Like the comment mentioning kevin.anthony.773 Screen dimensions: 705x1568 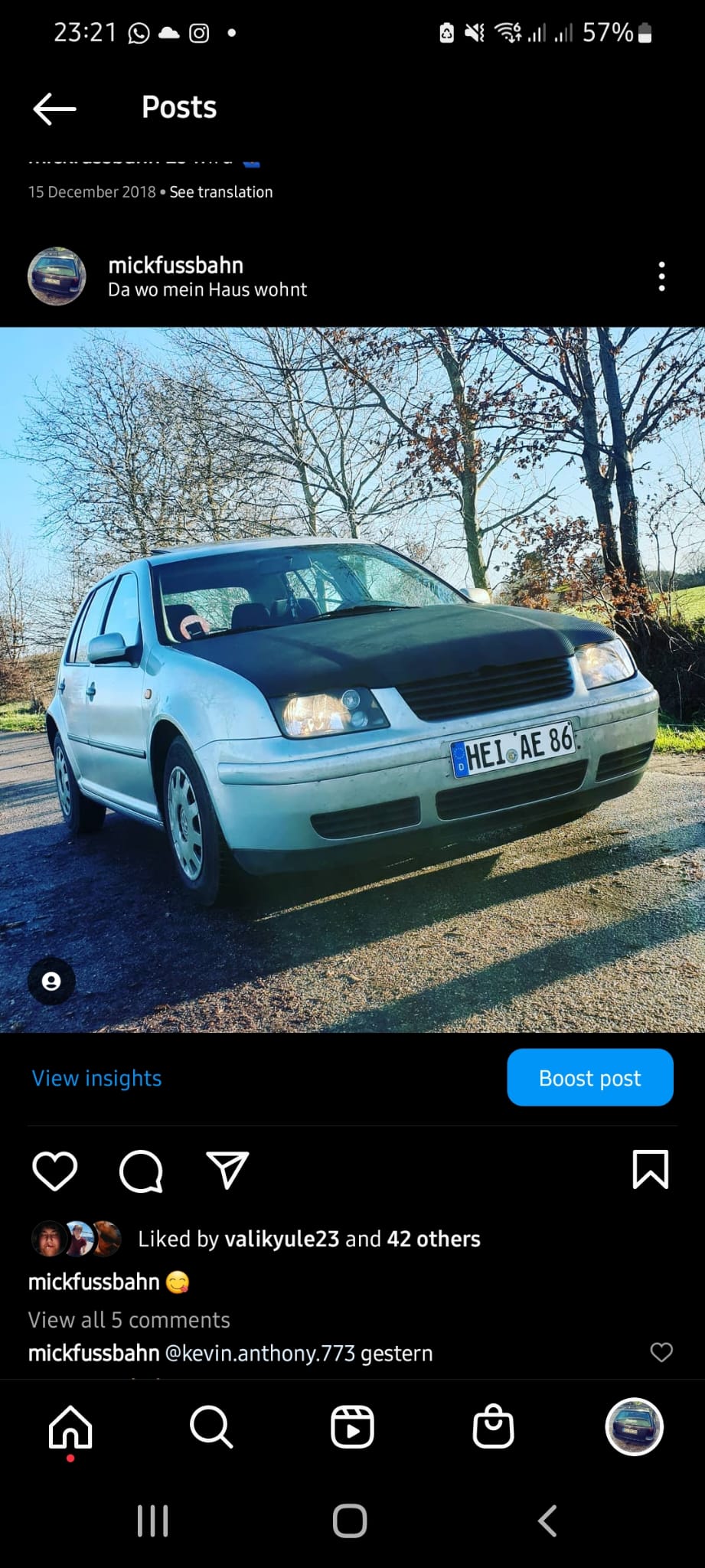point(661,1353)
